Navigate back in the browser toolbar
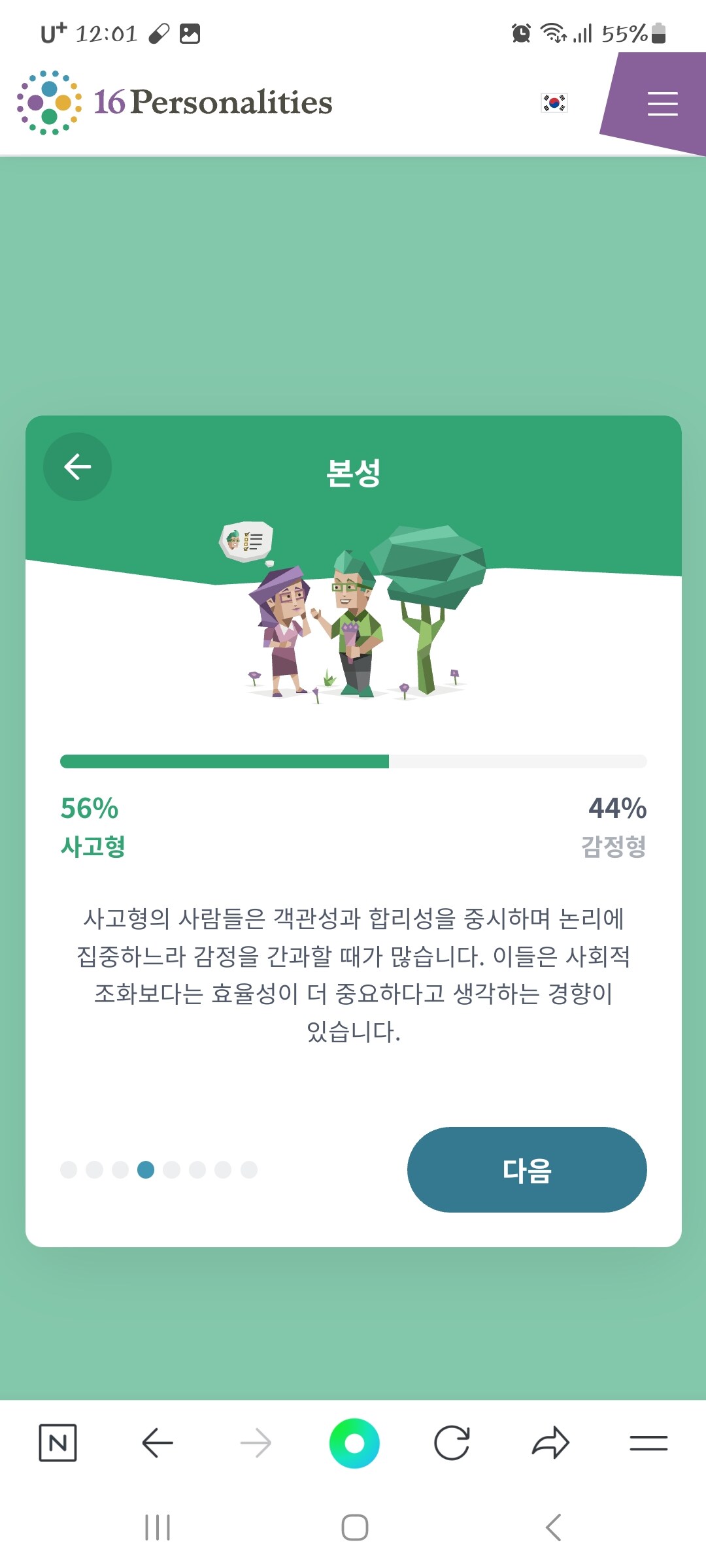 point(157,1443)
